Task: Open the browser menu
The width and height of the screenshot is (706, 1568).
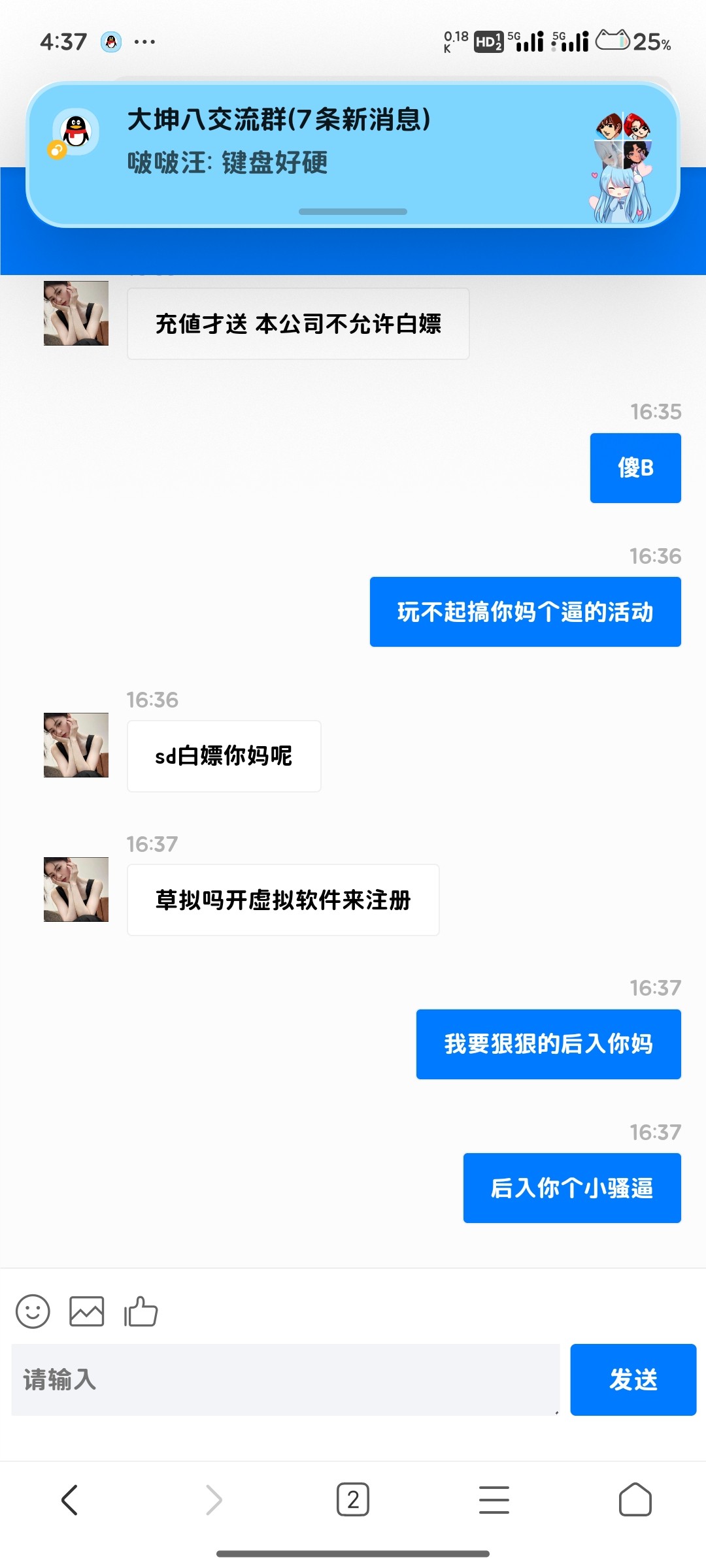Action: point(494,1499)
